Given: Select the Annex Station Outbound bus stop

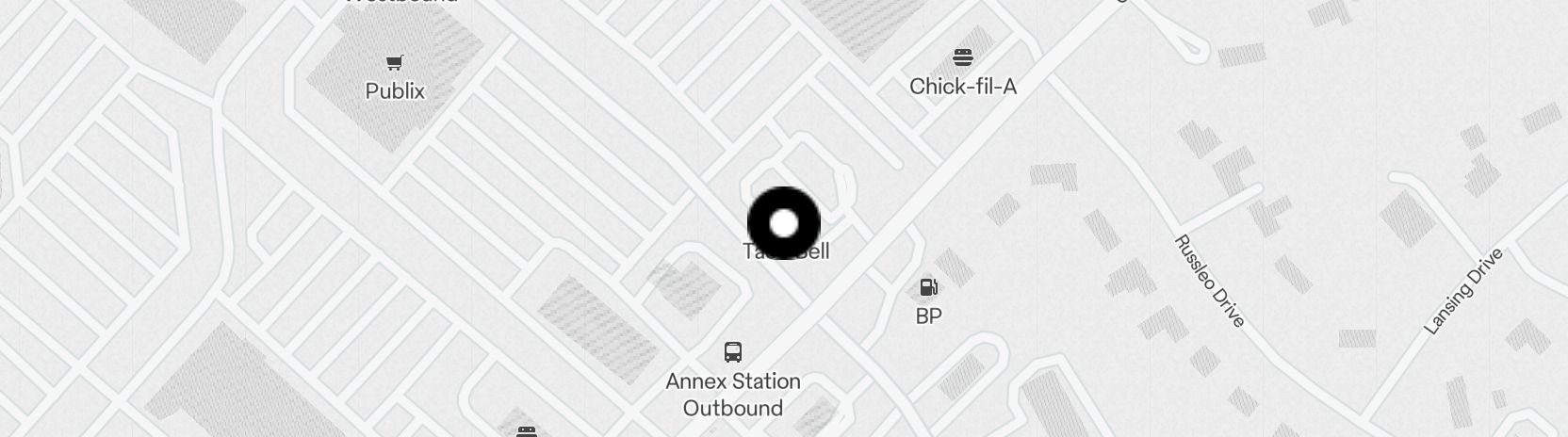Looking at the screenshot, I should [733, 353].
